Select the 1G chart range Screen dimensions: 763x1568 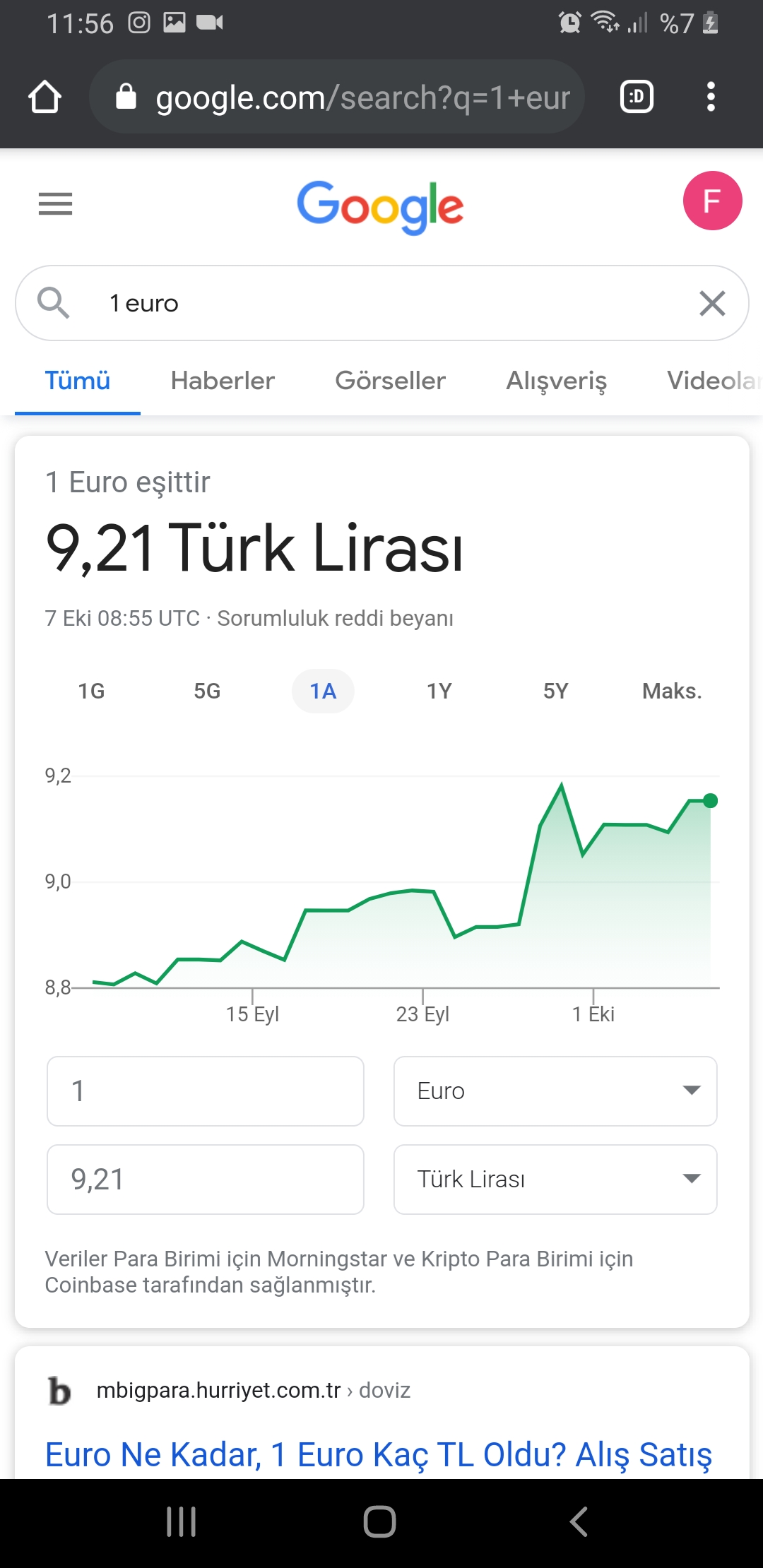click(91, 691)
